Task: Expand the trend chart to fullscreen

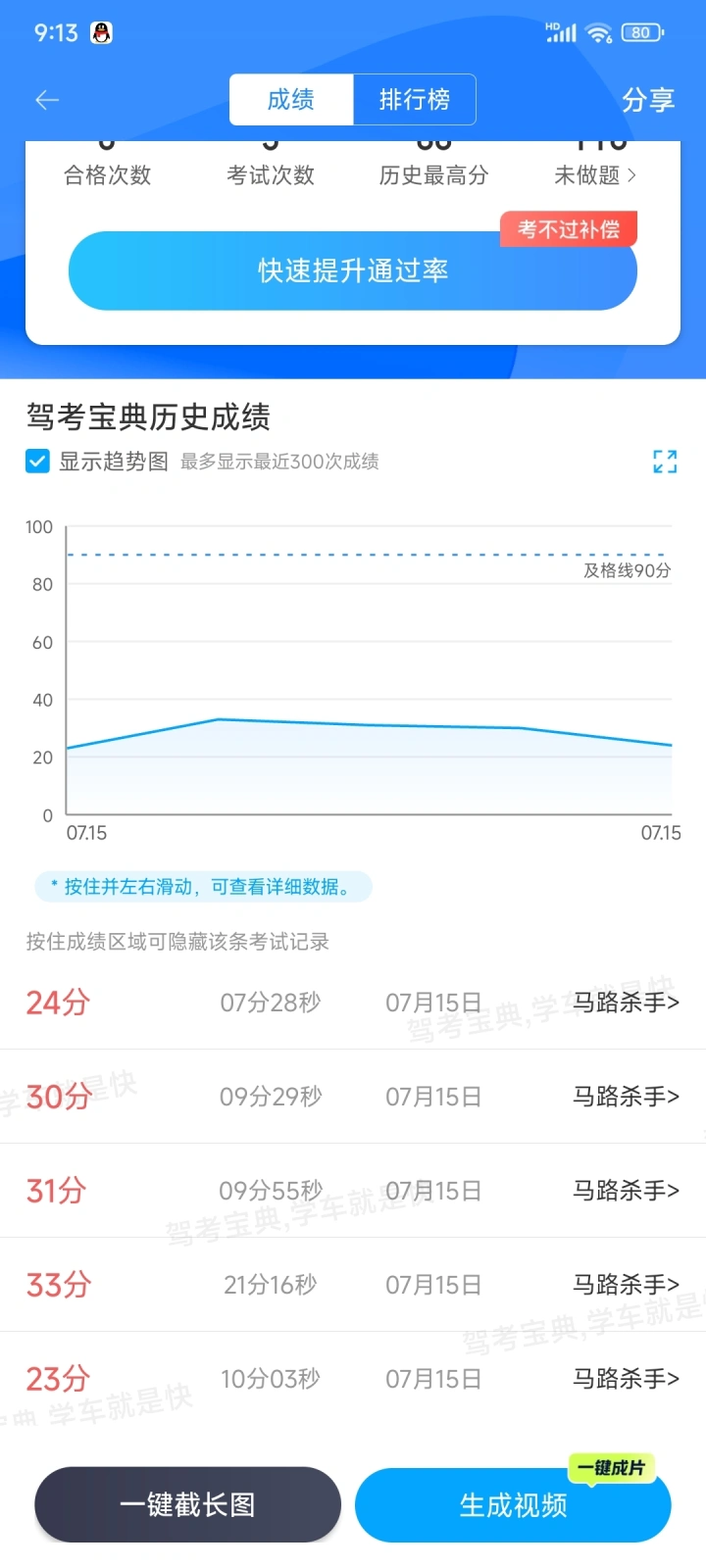Action: point(665,462)
